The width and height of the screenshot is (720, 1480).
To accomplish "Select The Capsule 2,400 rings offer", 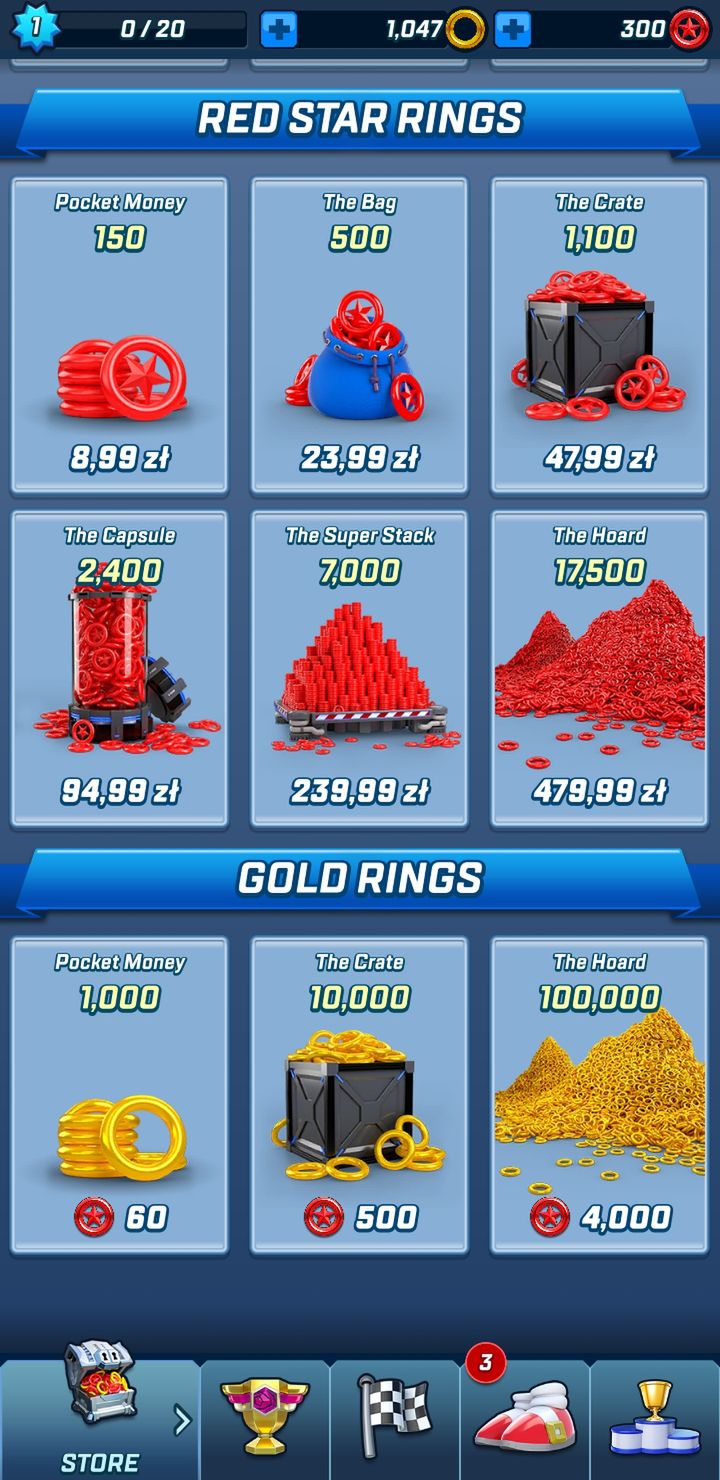I will click(x=119, y=669).
